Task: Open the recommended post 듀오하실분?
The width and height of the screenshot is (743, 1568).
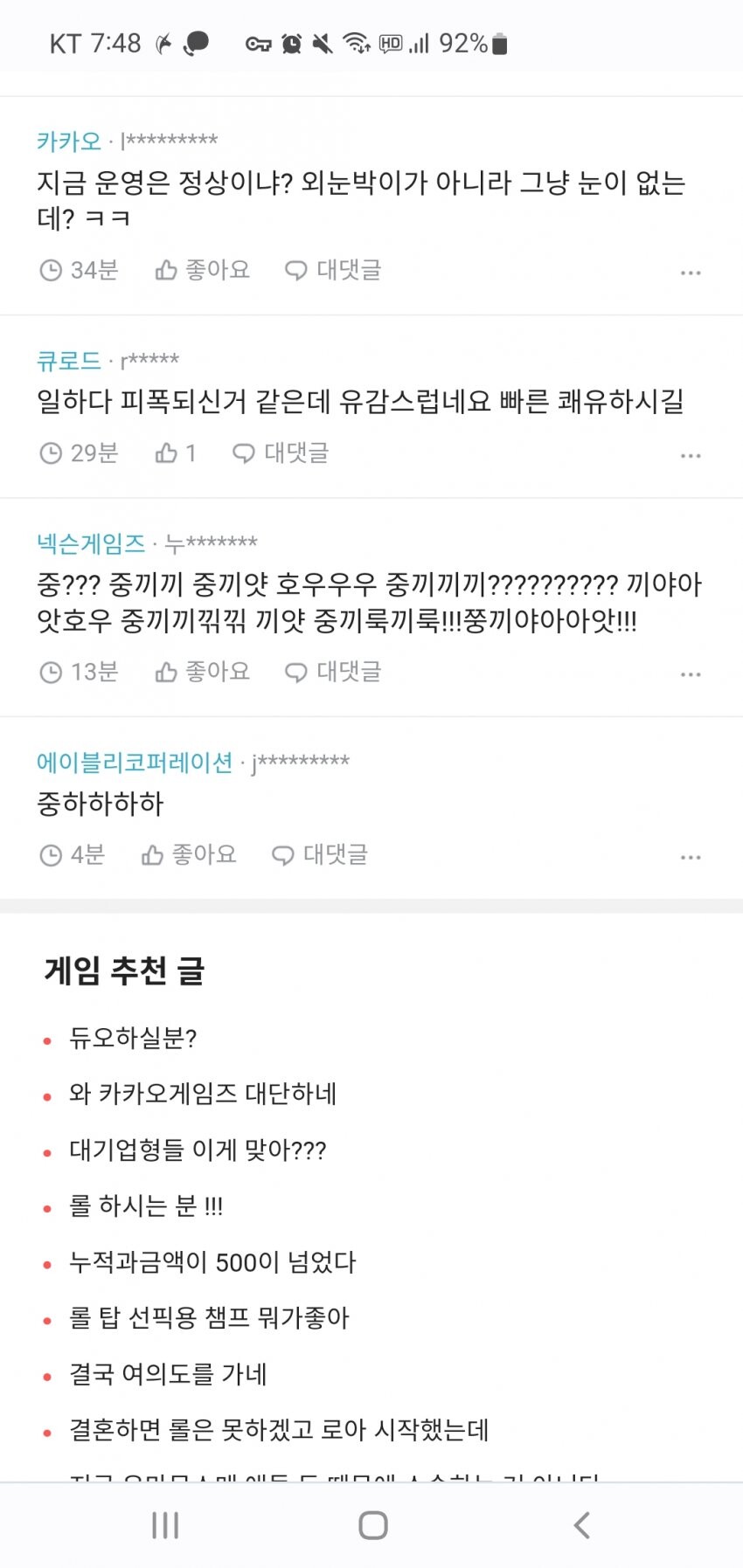Action: [x=133, y=1038]
